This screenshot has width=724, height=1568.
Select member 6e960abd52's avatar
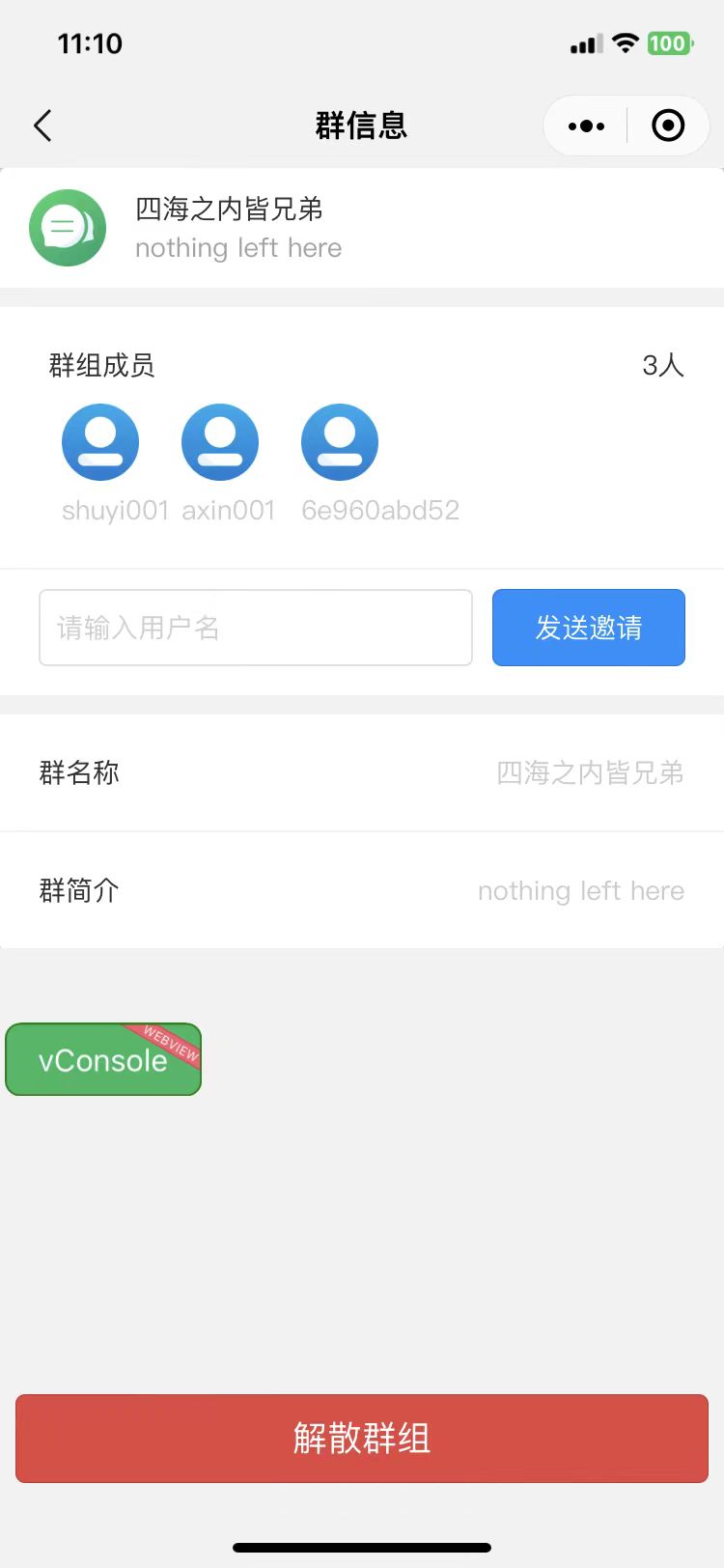(x=340, y=442)
